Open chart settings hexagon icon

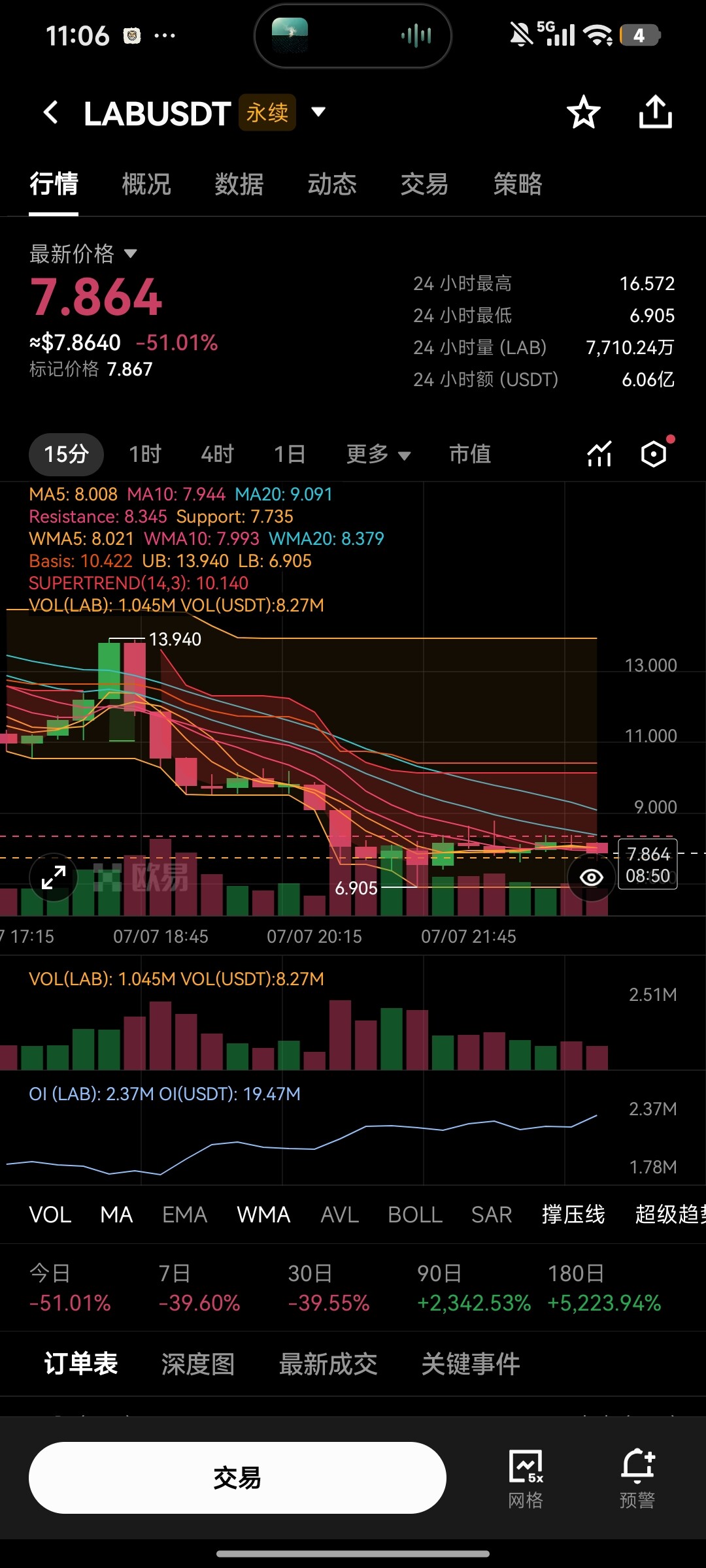pos(654,454)
